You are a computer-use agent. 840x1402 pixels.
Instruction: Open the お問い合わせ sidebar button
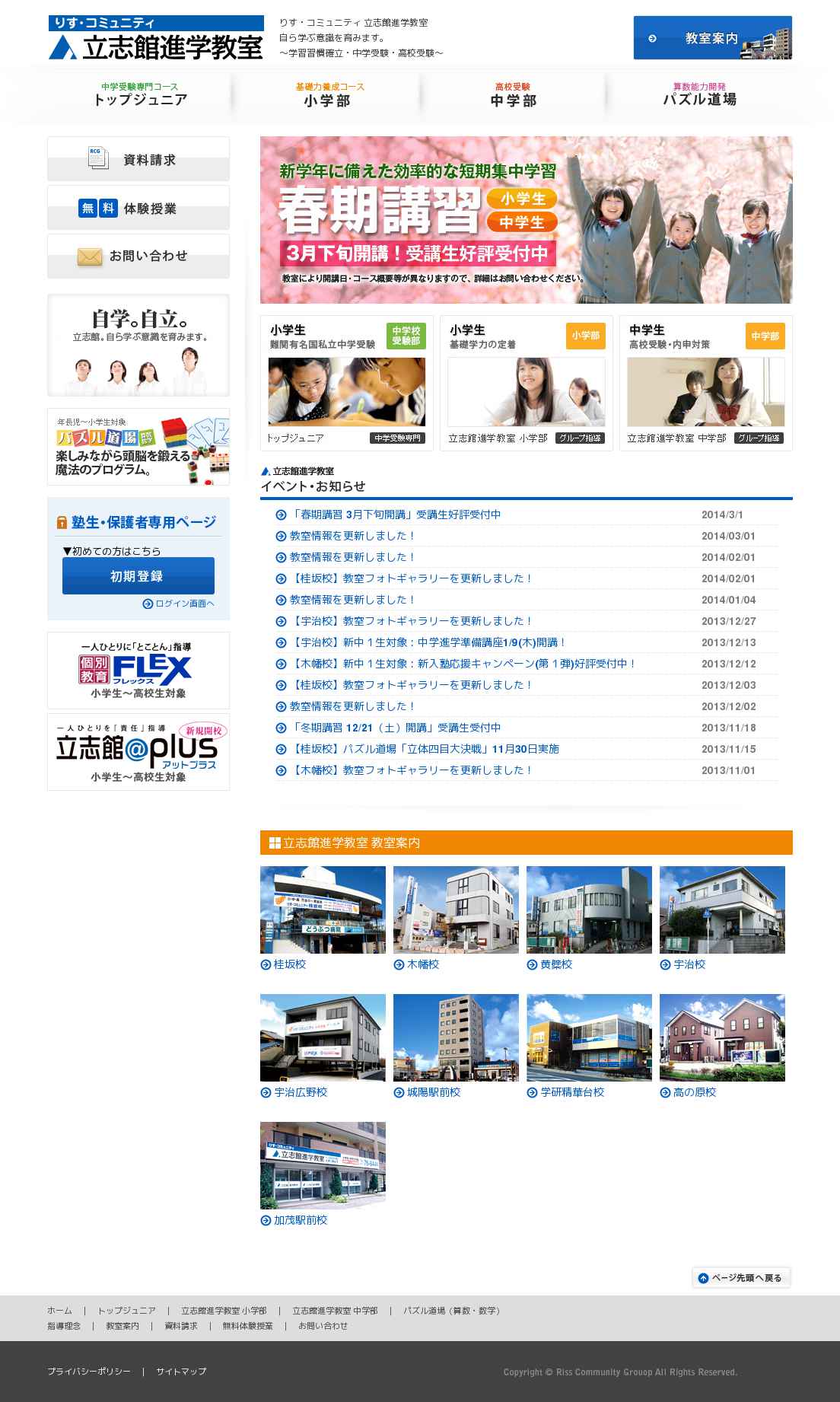pos(138,257)
